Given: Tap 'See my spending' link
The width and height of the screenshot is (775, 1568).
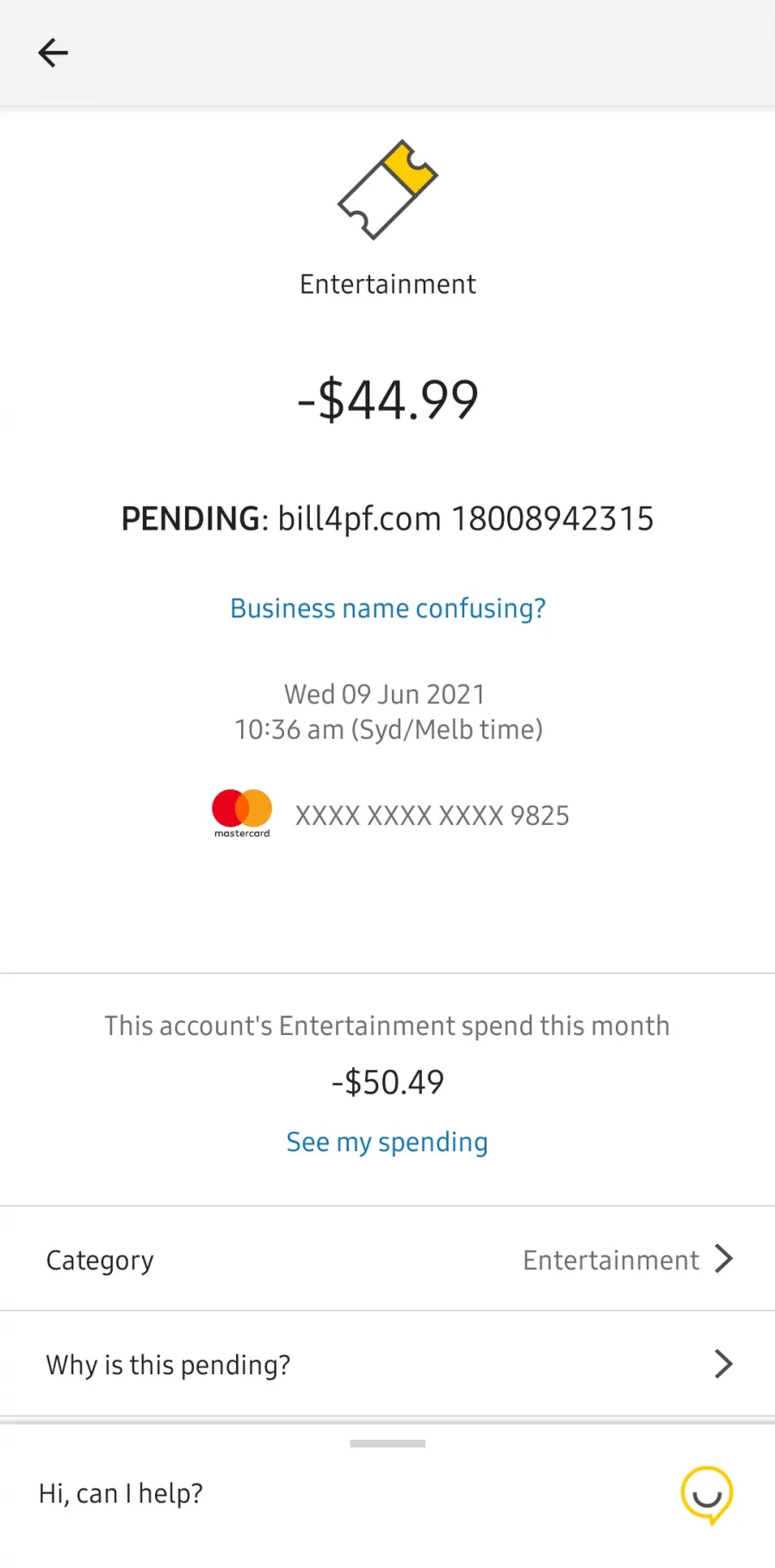Looking at the screenshot, I should coord(387,1143).
